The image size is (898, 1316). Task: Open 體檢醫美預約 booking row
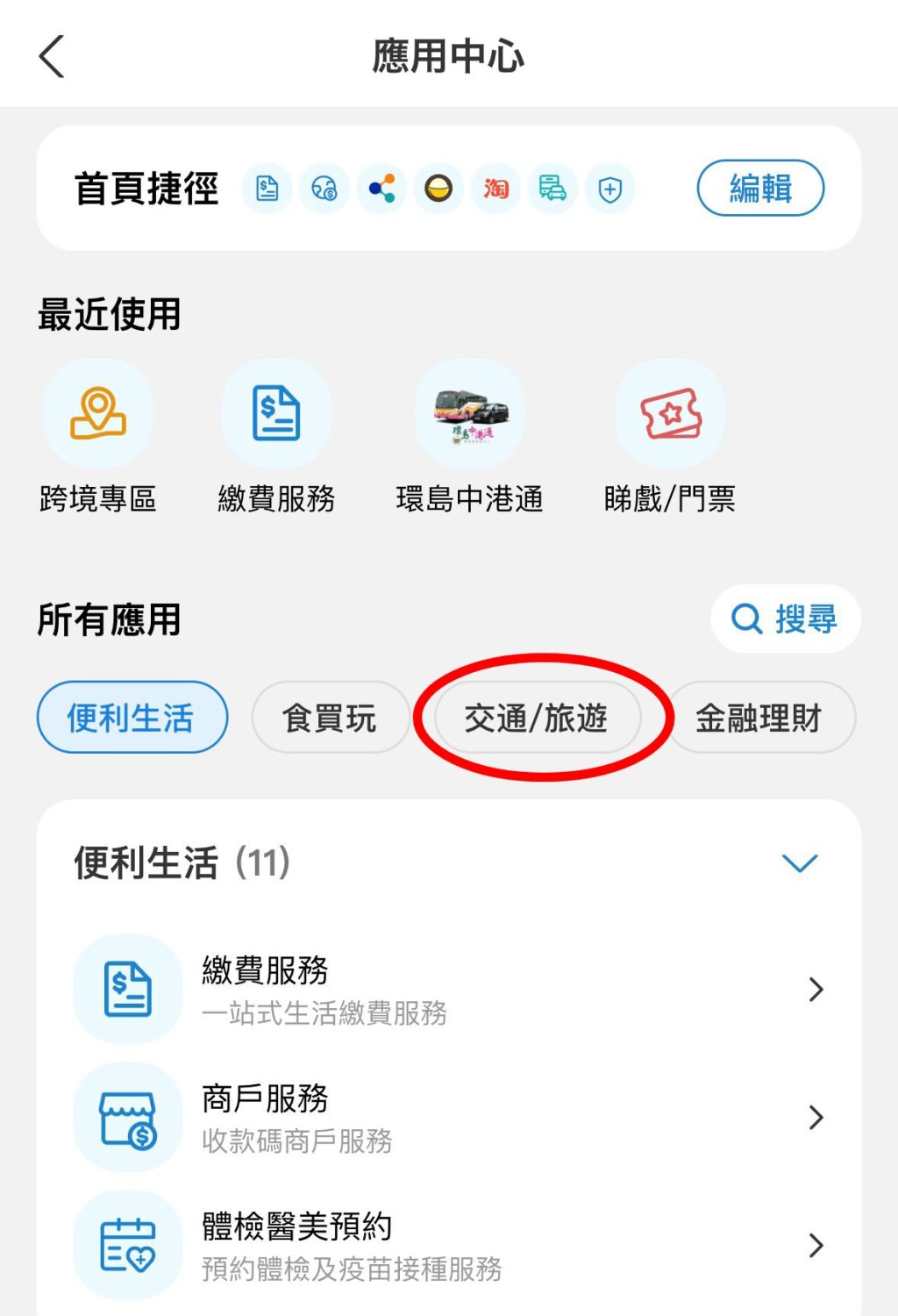[447, 1246]
